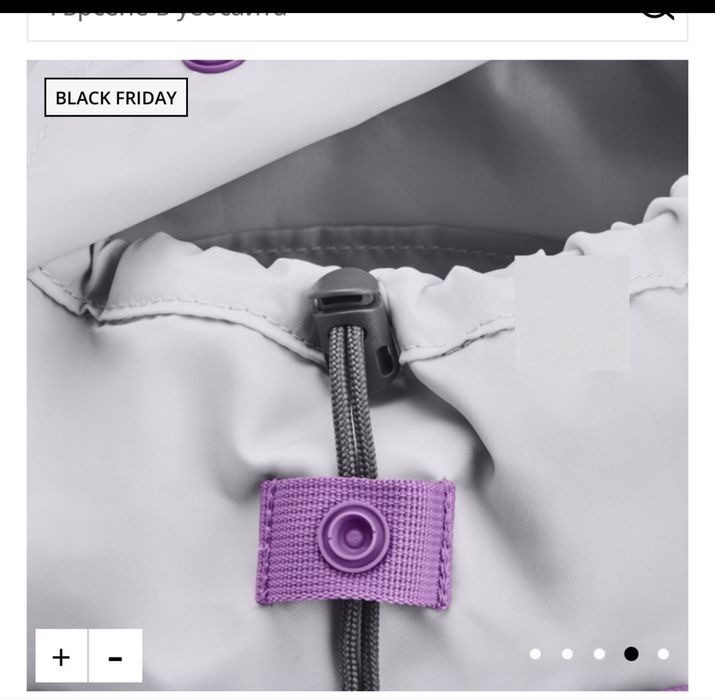Tap the search magnifier icon
Viewport: 715px width, 699px height.
pos(657,9)
